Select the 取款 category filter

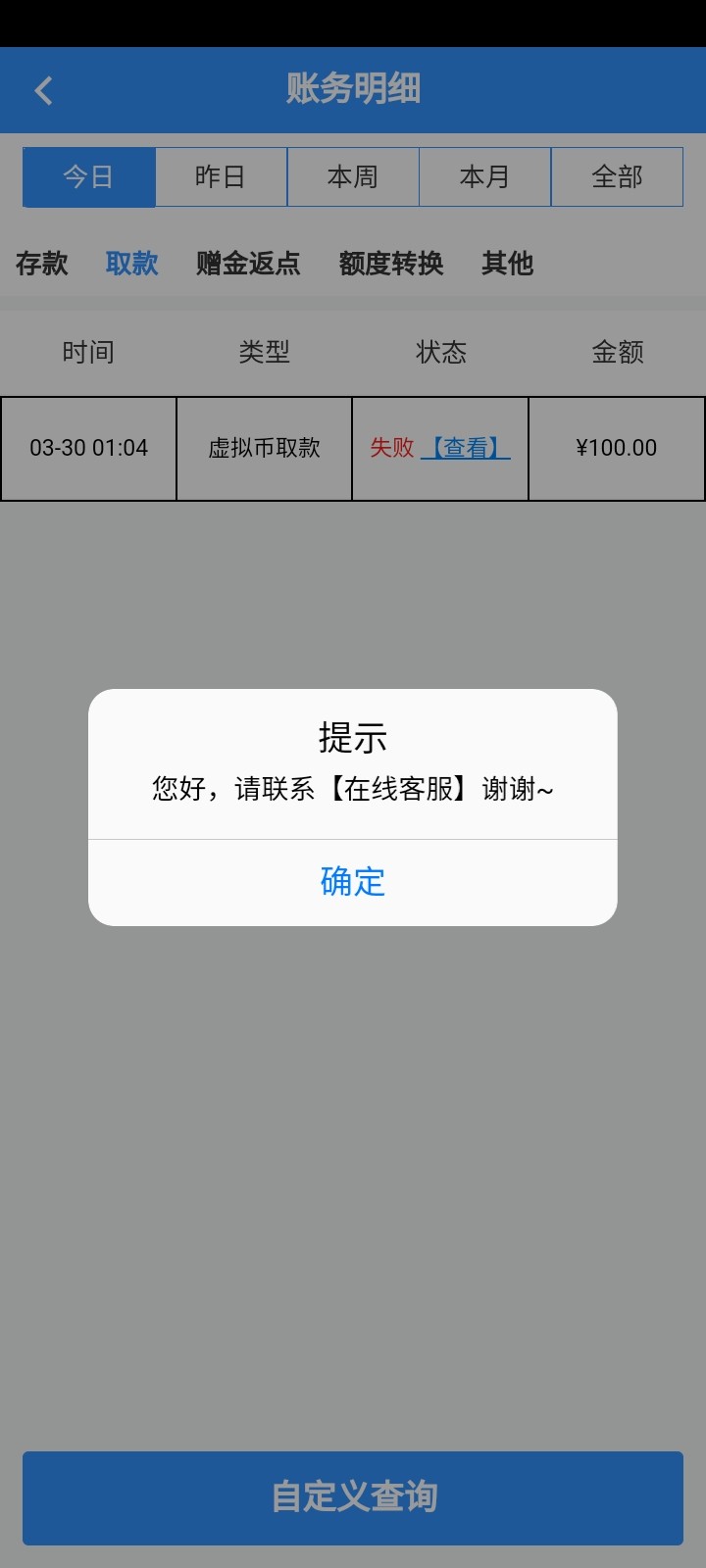tap(132, 264)
